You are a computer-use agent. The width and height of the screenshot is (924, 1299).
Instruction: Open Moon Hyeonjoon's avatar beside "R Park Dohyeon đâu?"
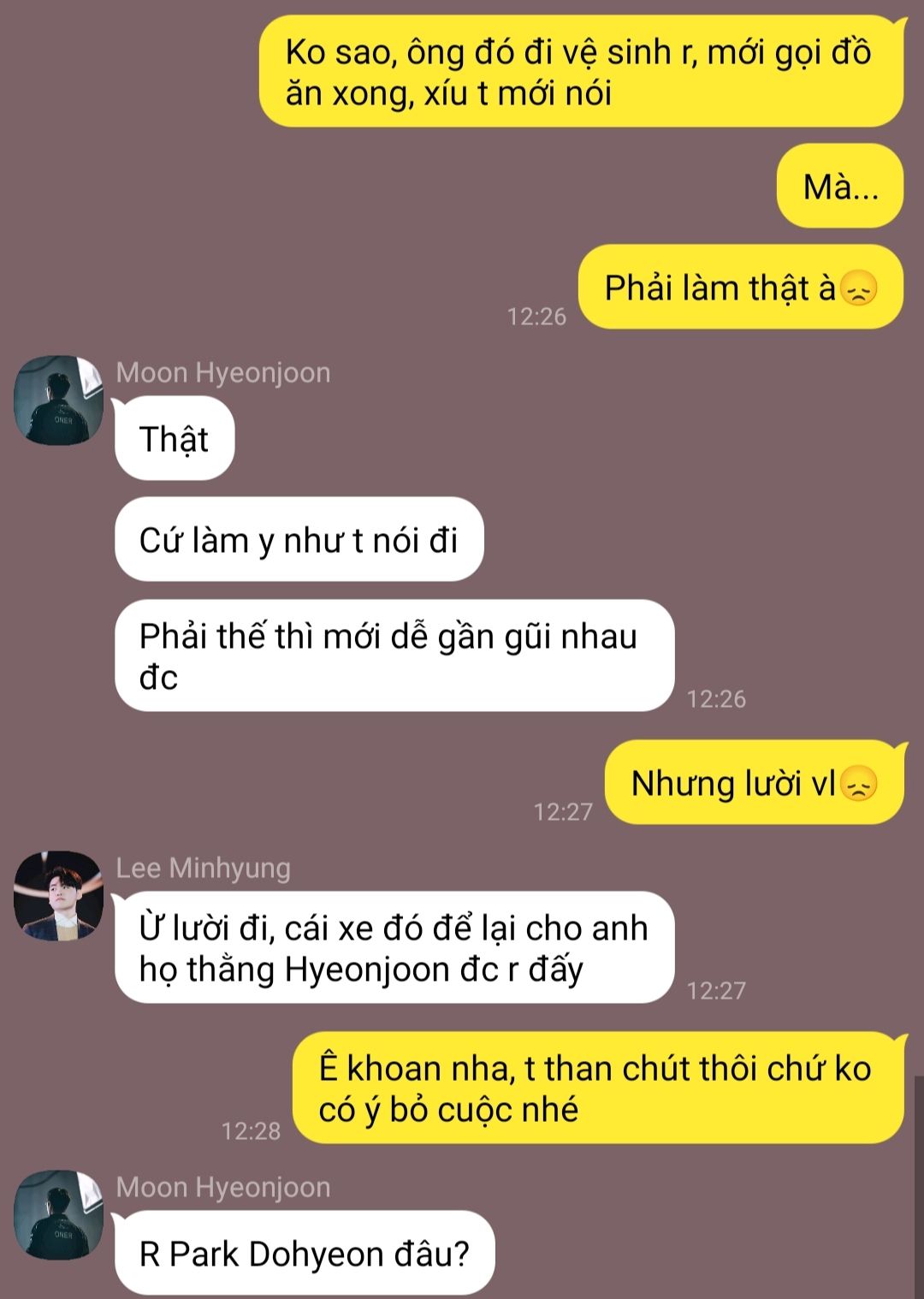click(x=58, y=1215)
